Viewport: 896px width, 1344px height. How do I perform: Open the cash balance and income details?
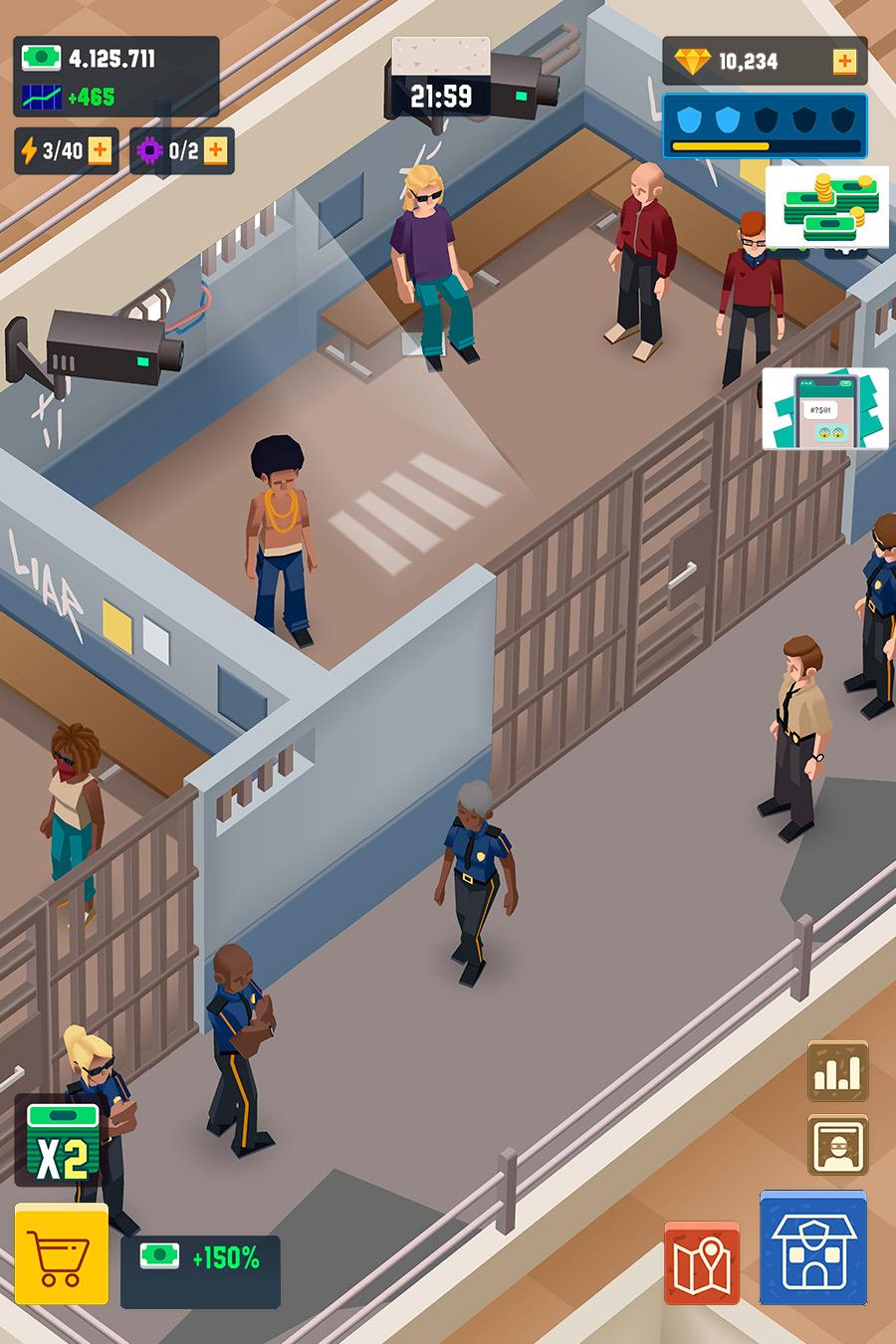coord(115,77)
